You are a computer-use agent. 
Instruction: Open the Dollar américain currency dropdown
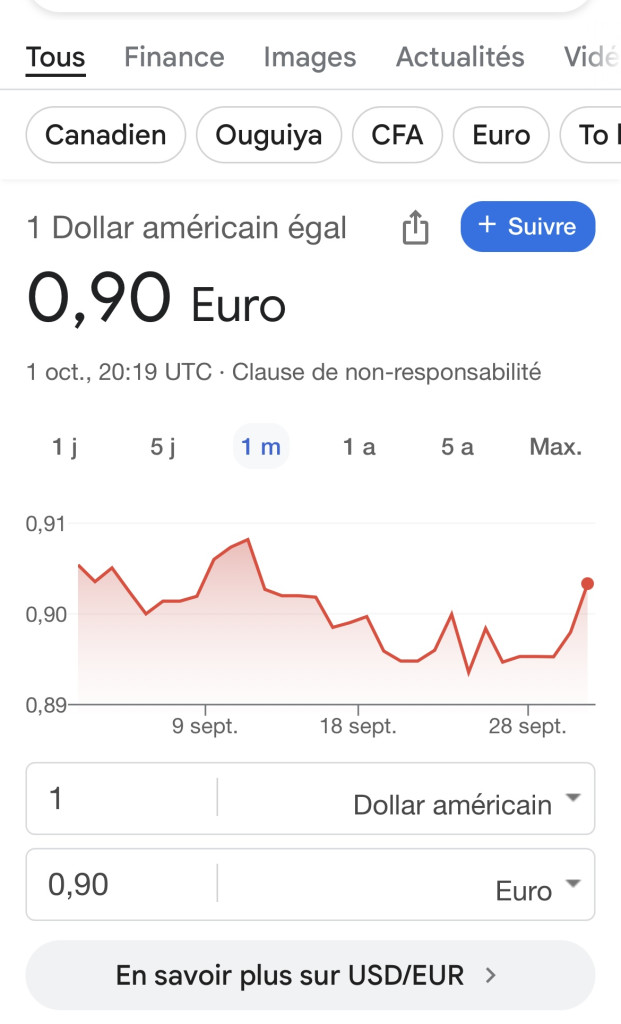click(406, 798)
